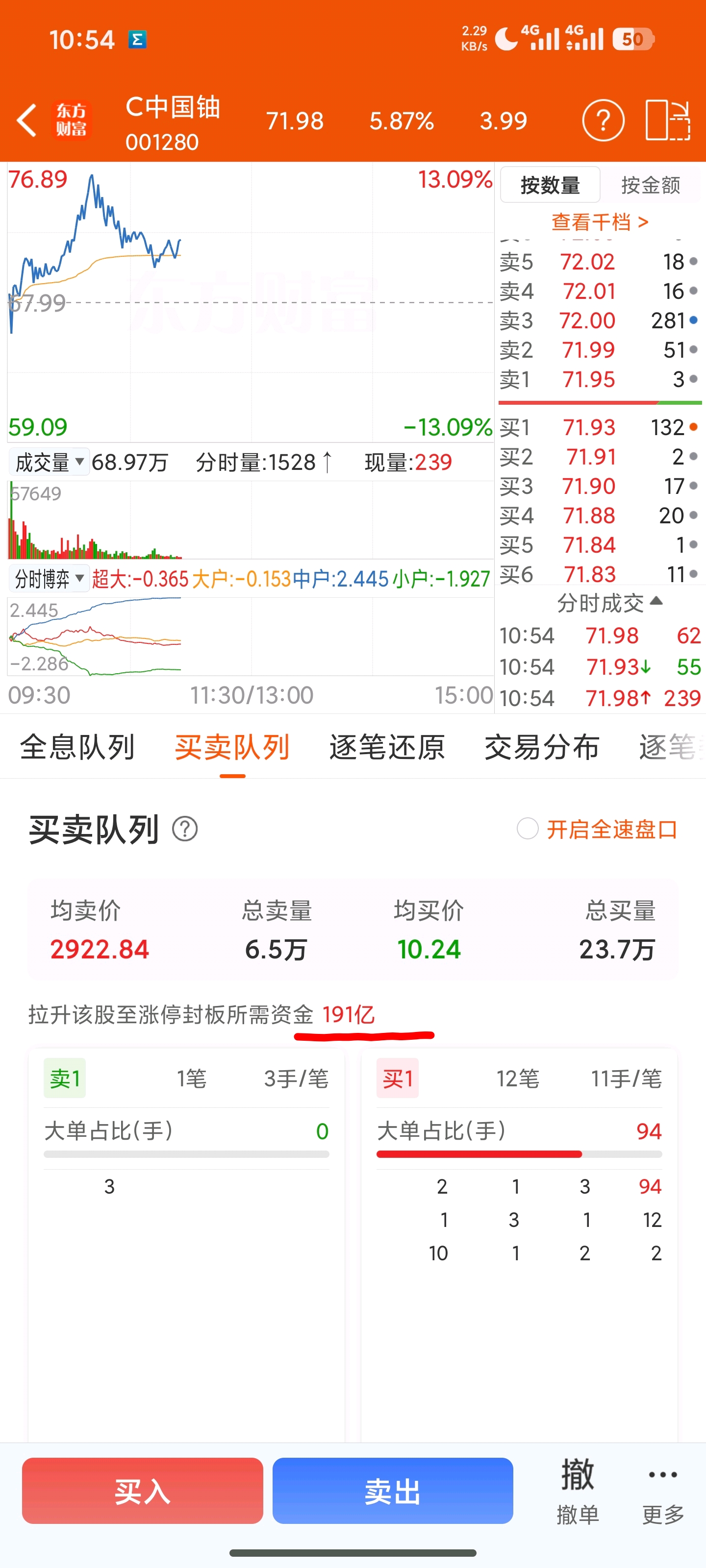Image resolution: width=706 pixels, height=1568 pixels.
Task: Toggle the 分时成交 section
Action: (x=609, y=603)
